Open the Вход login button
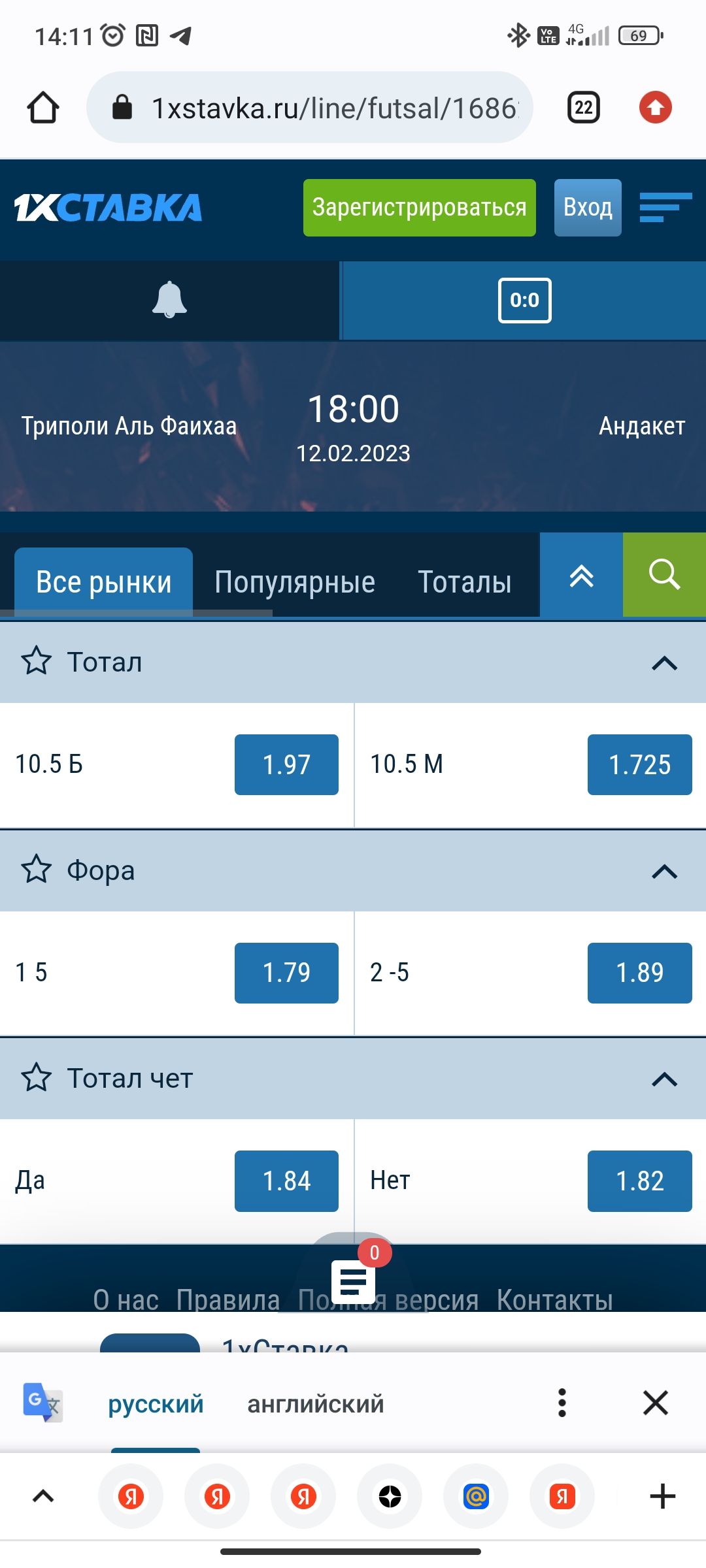 coord(587,208)
